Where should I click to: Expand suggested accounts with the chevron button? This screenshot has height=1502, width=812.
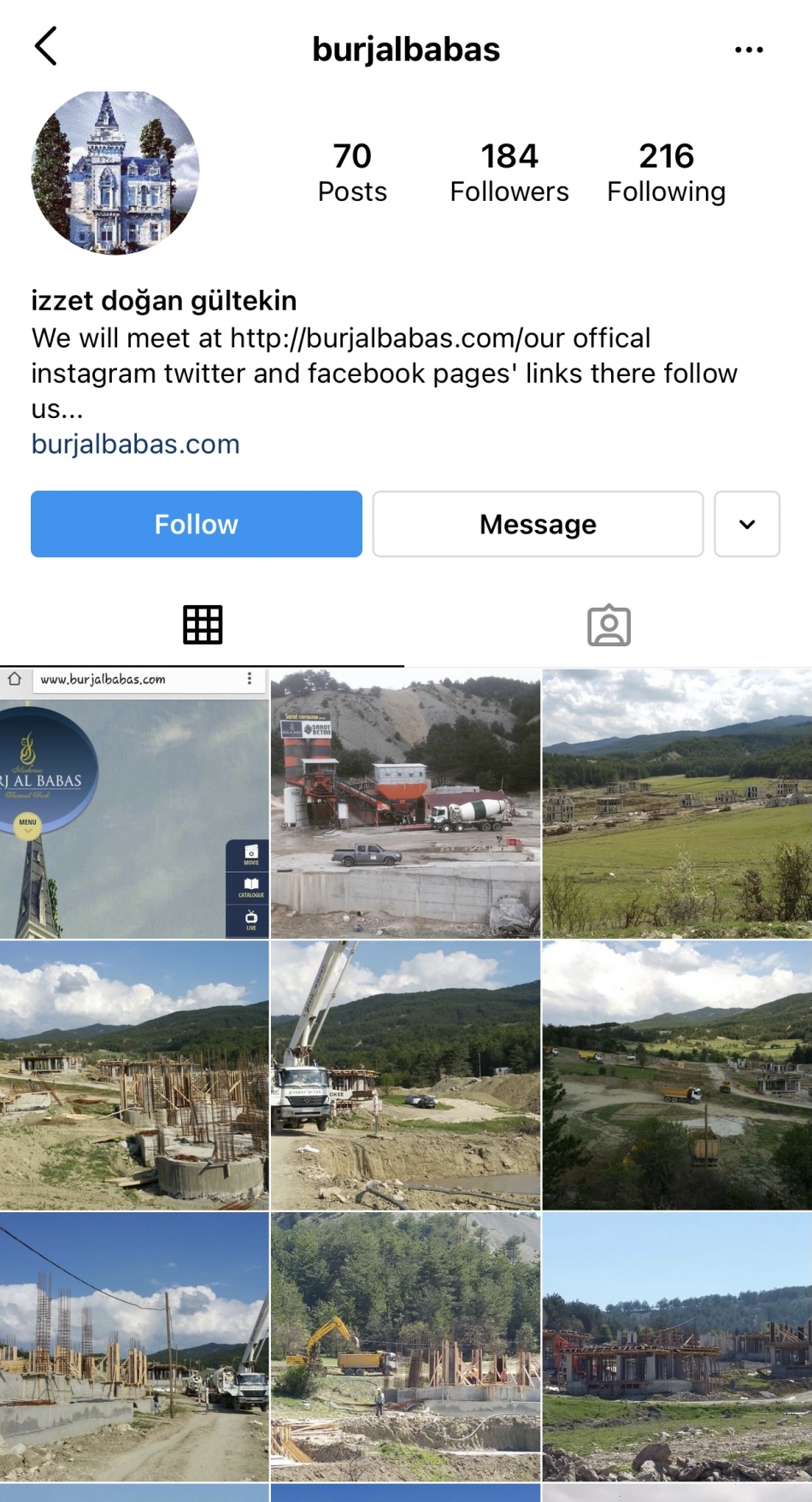pos(746,524)
